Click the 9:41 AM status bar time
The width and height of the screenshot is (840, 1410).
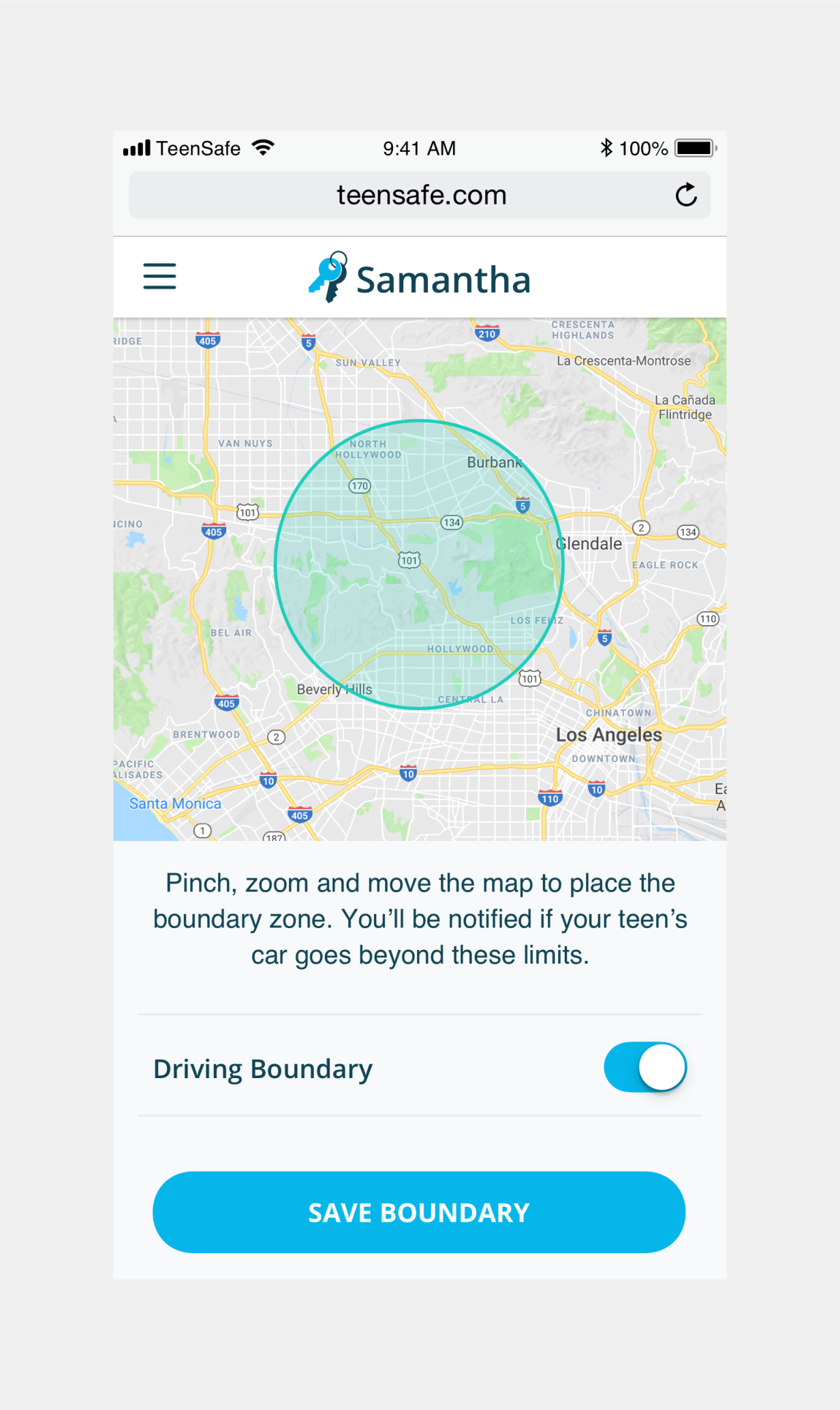[418, 148]
